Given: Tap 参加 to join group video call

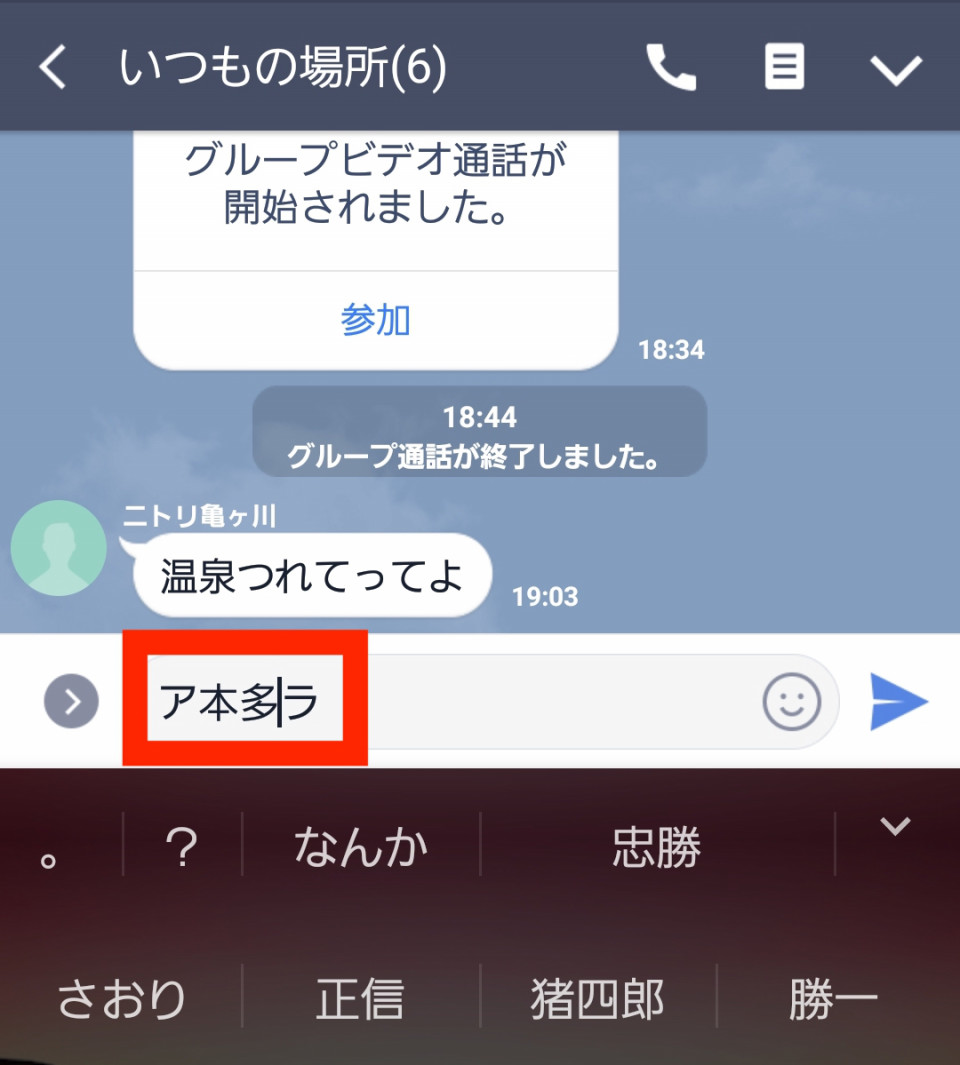Looking at the screenshot, I should point(375,320).
